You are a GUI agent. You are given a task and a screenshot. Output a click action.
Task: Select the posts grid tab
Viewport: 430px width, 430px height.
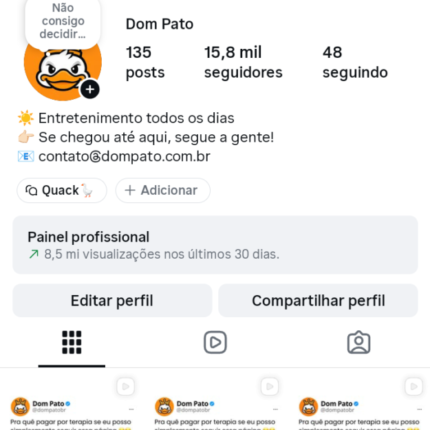click(72, 342)
